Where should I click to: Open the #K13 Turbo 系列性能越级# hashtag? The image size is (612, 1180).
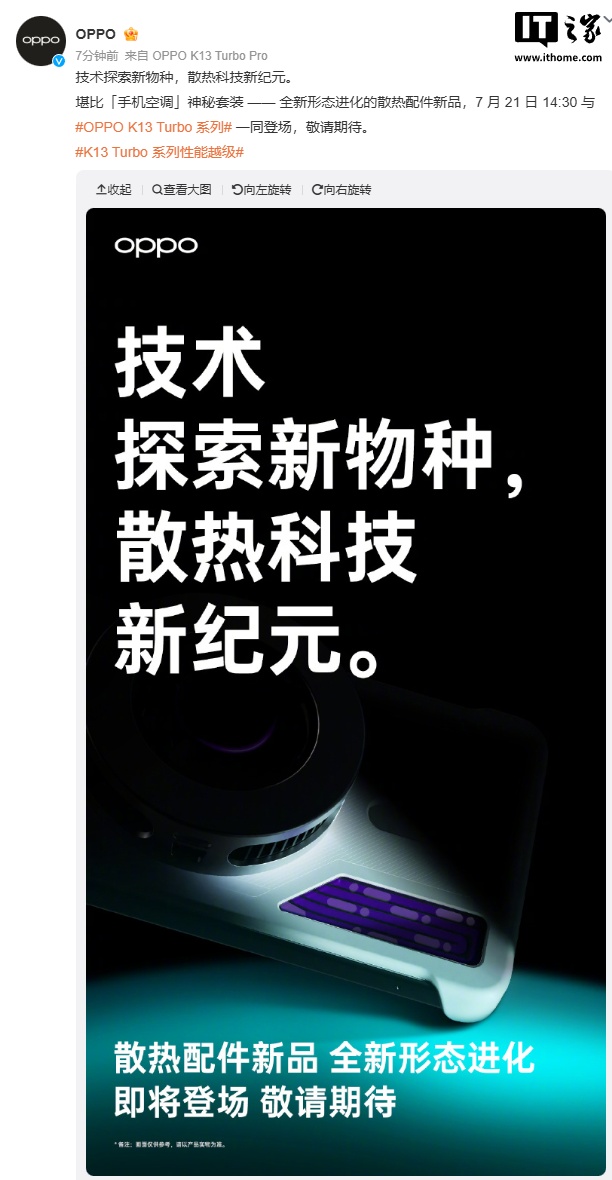tap(160, 151)
